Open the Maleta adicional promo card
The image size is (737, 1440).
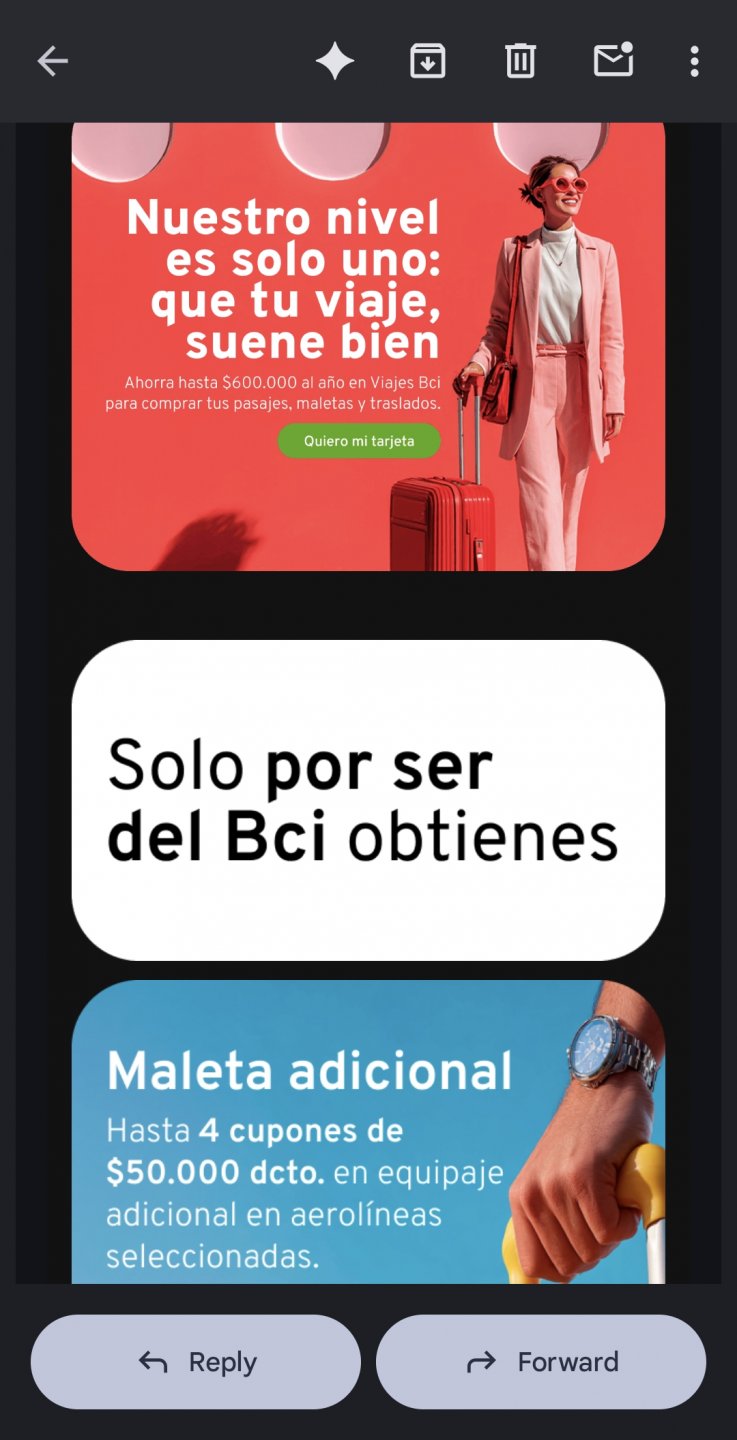coord(368,1130)
